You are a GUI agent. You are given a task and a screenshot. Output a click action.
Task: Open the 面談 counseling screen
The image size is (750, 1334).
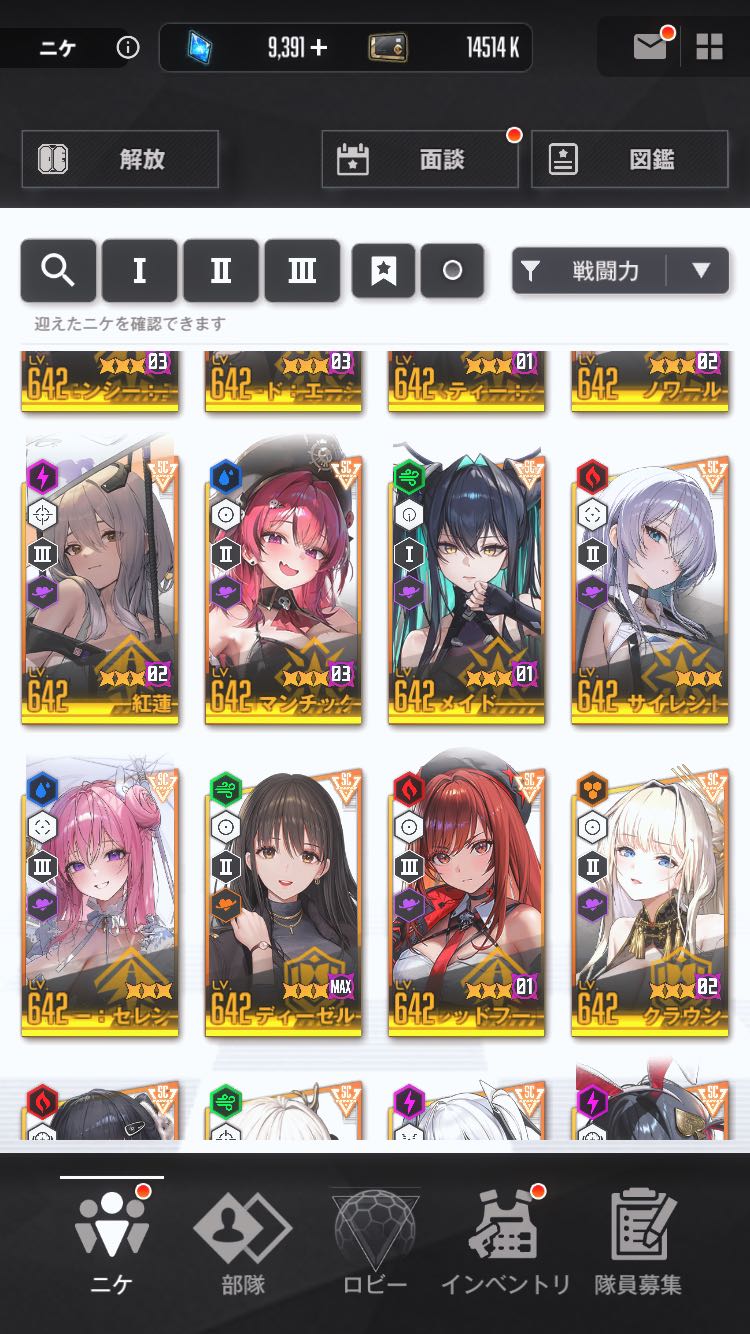(420, 159)
